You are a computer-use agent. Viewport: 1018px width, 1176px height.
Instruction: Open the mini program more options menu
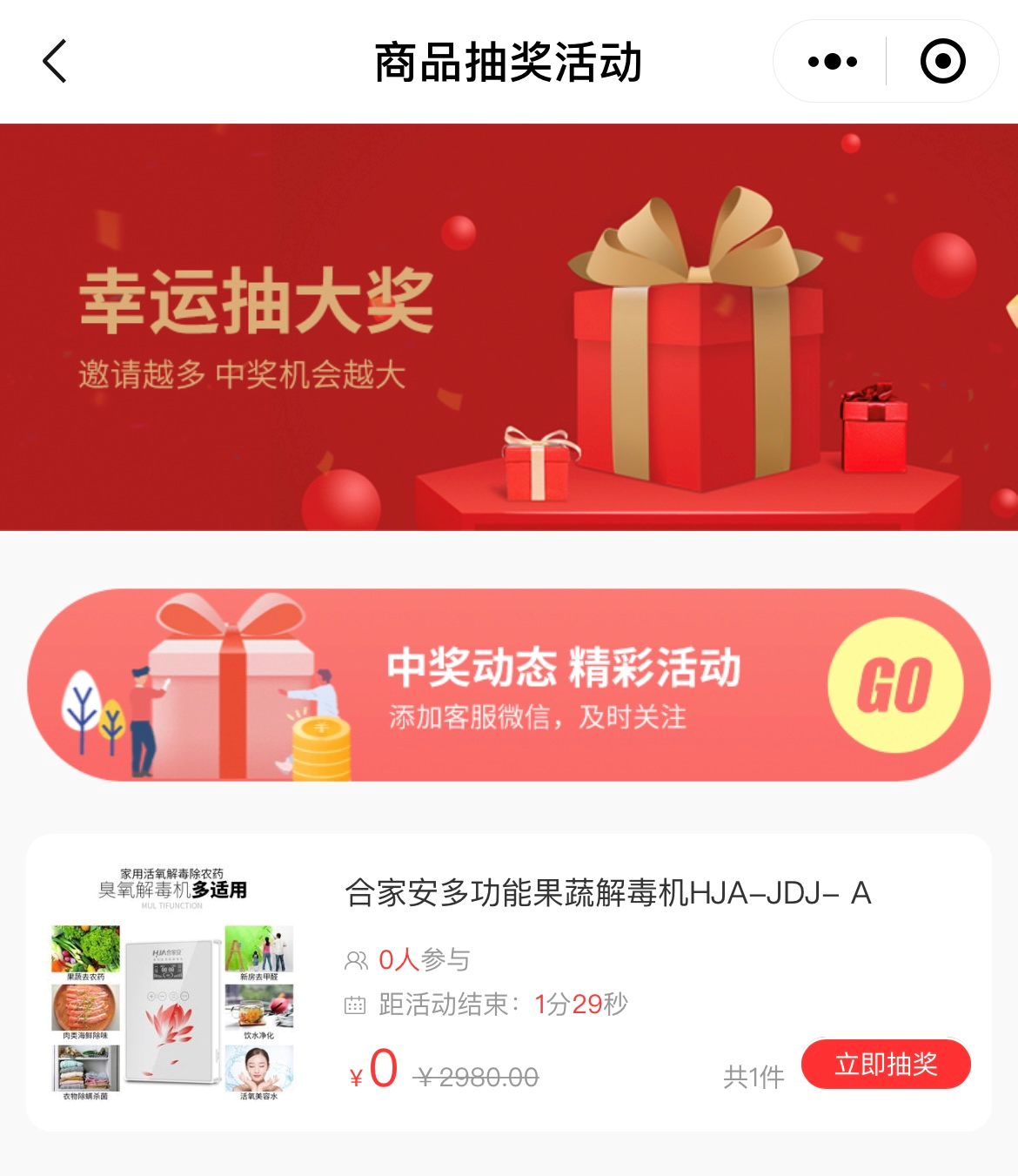pyautogui.click(x=832, y=62)
